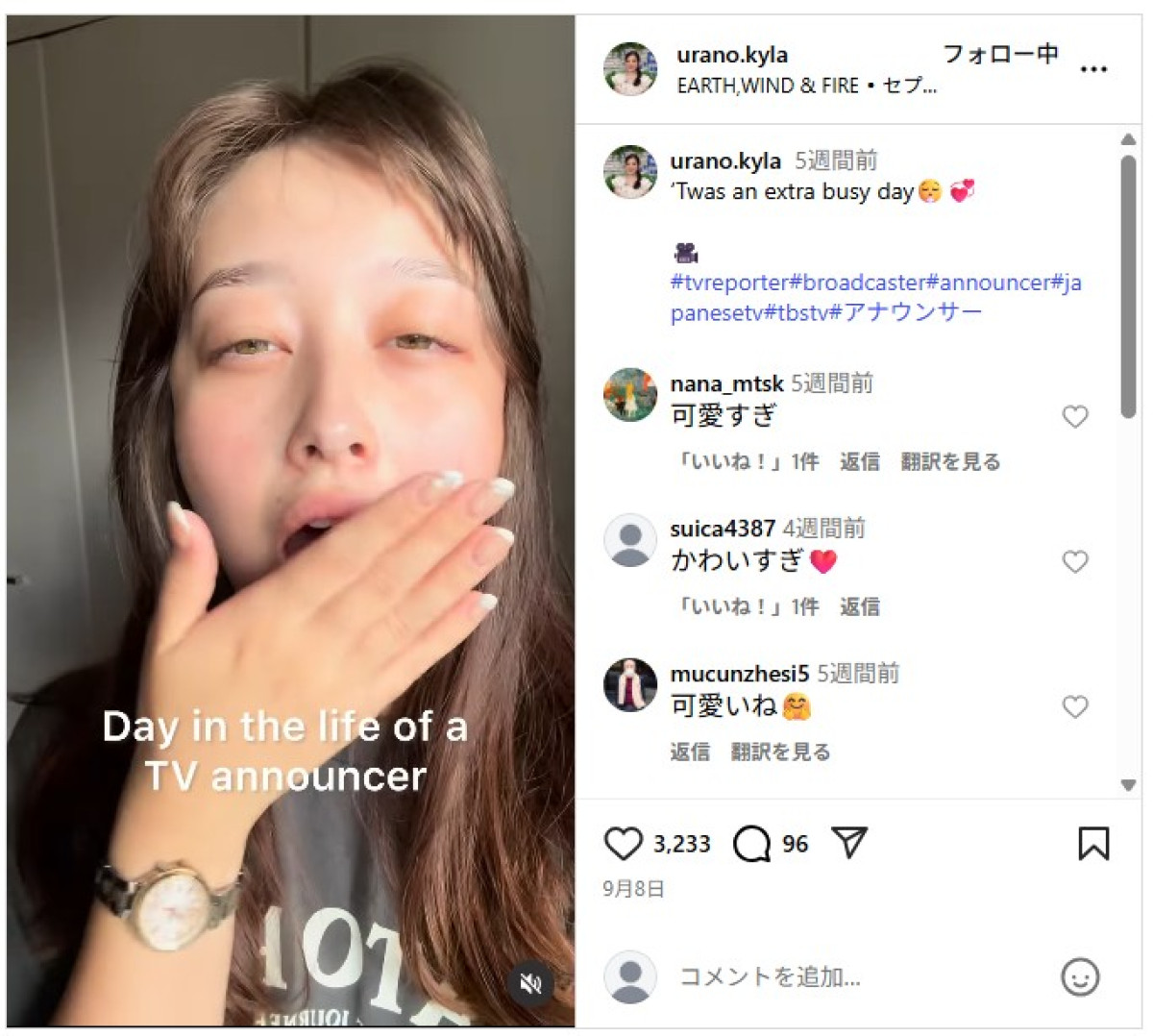This screenshot has height=1036, width=1153.
Task: Focus the コメントを追加 comment field
Action: pos(846,977)
